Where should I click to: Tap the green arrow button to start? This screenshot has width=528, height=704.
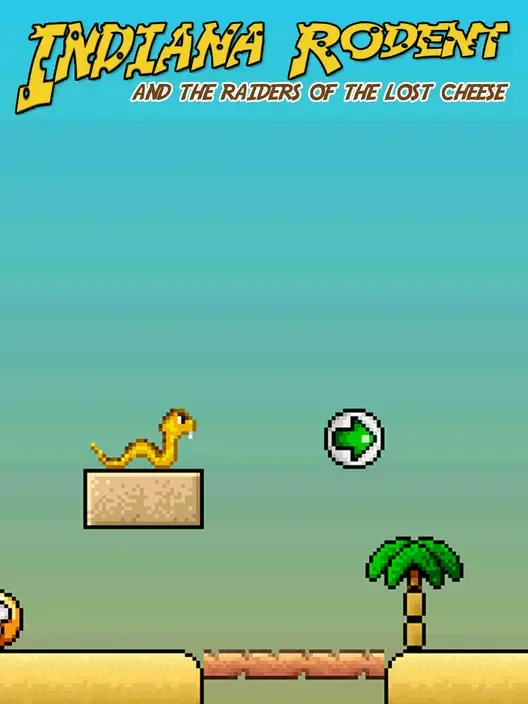point(354,439)
